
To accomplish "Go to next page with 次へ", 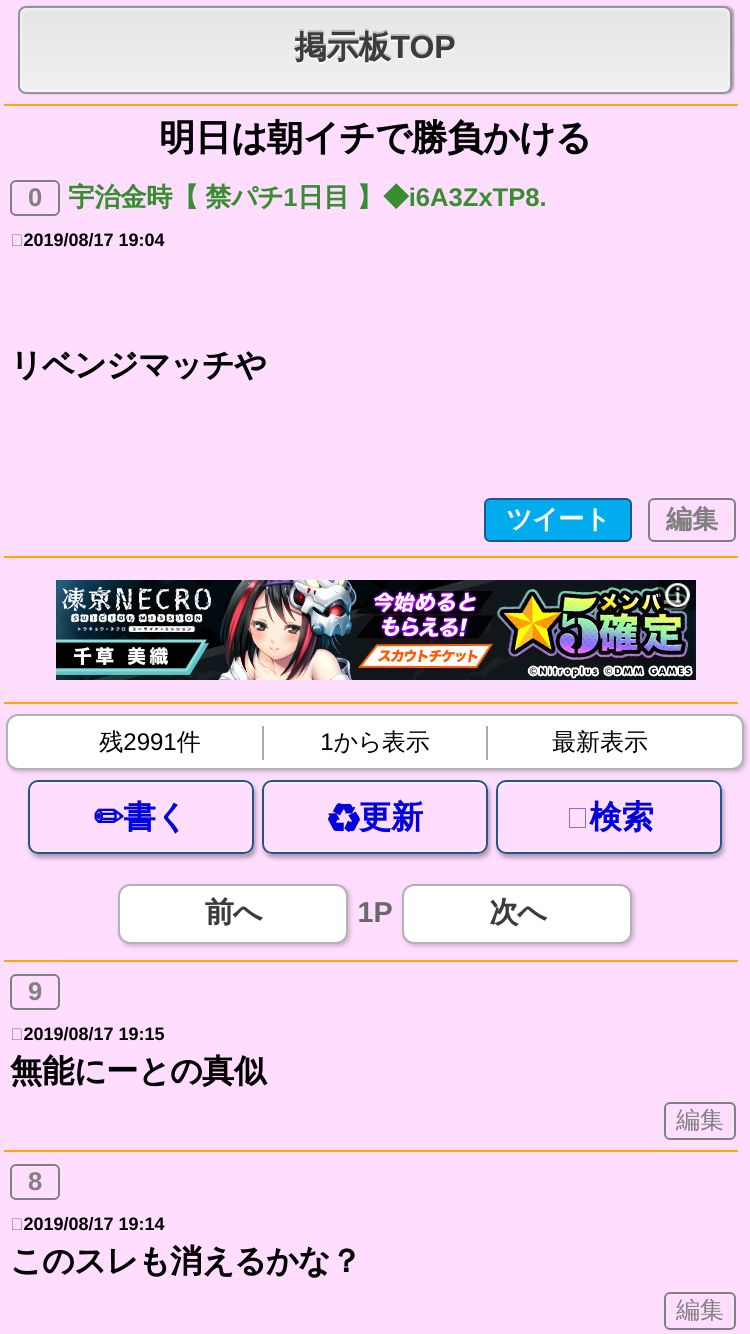I will point(517,913).
